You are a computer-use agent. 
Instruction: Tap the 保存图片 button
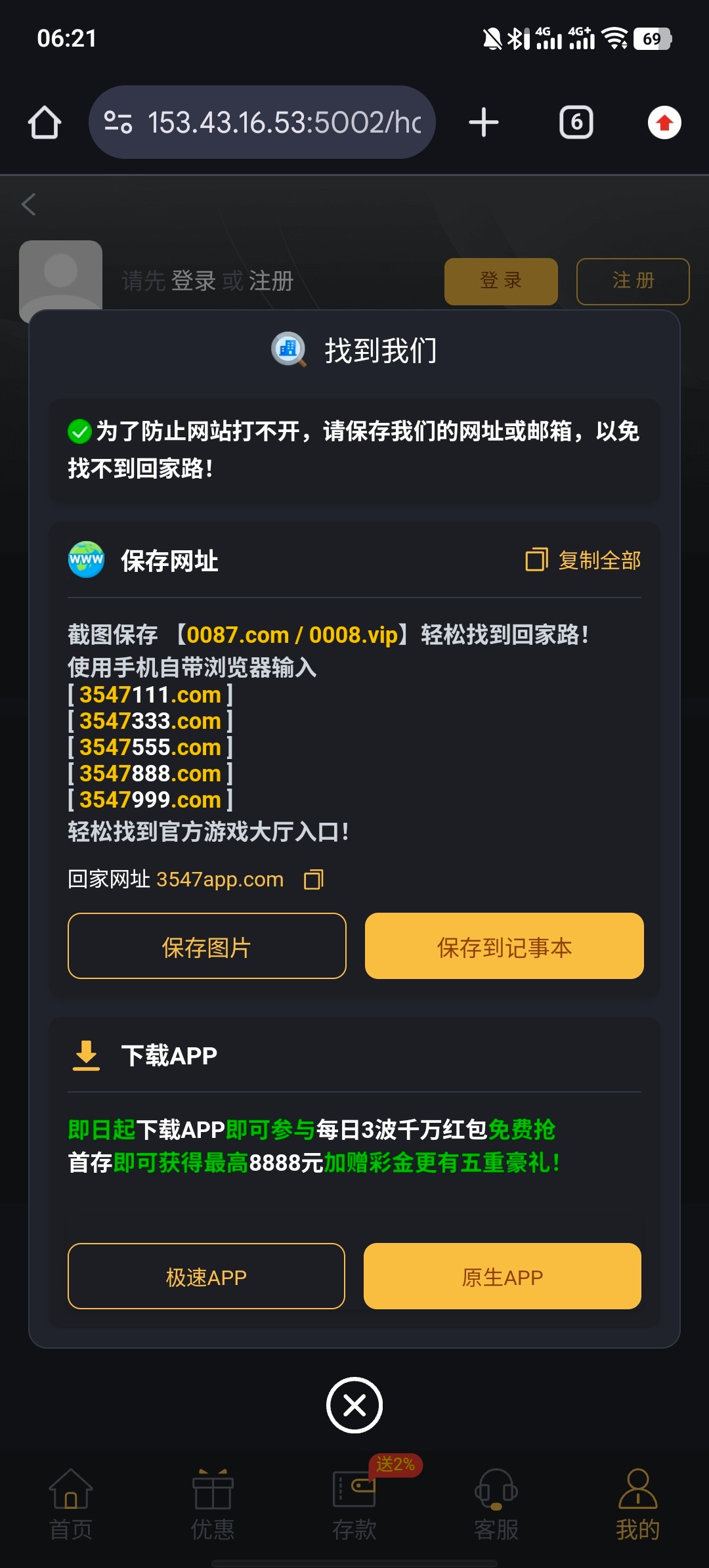207,946
